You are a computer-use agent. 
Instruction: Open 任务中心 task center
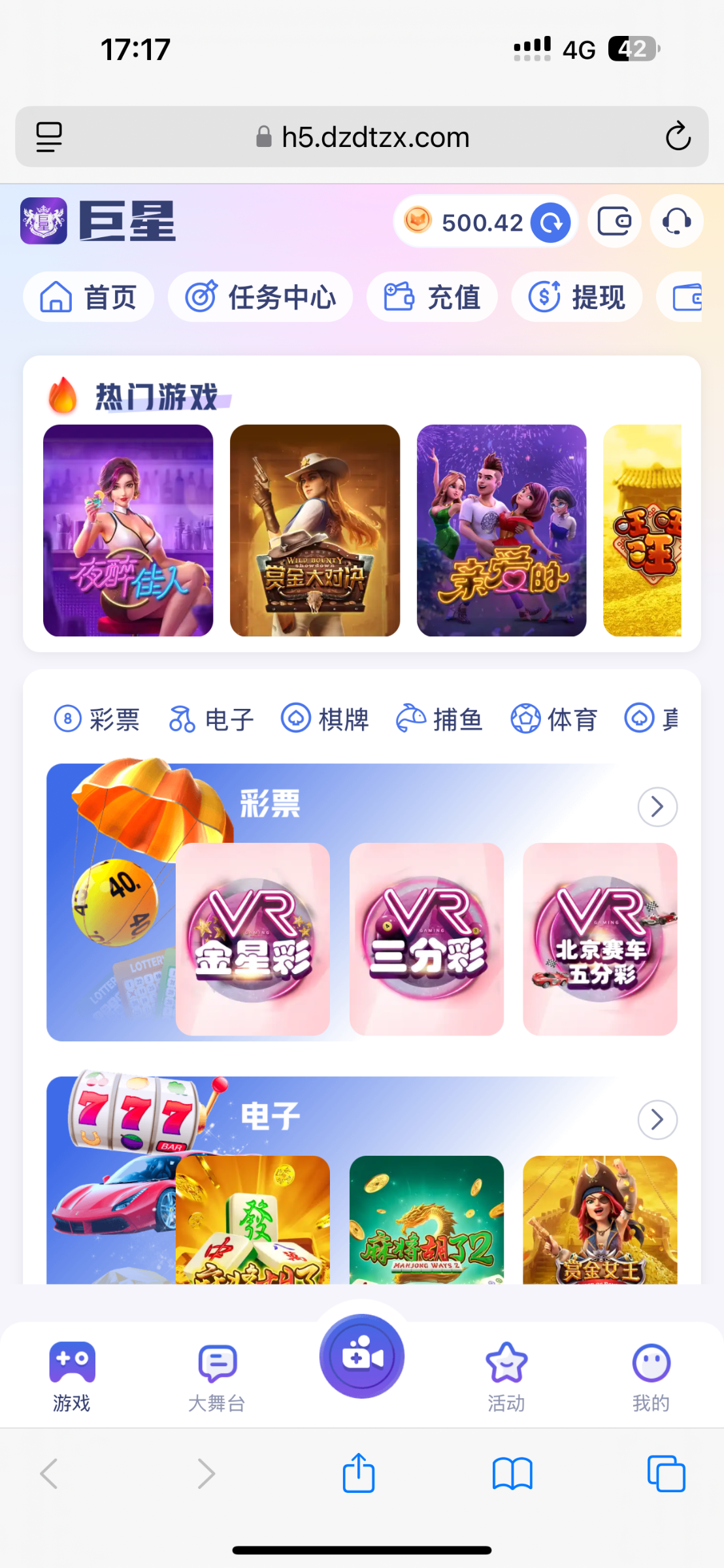260,297
